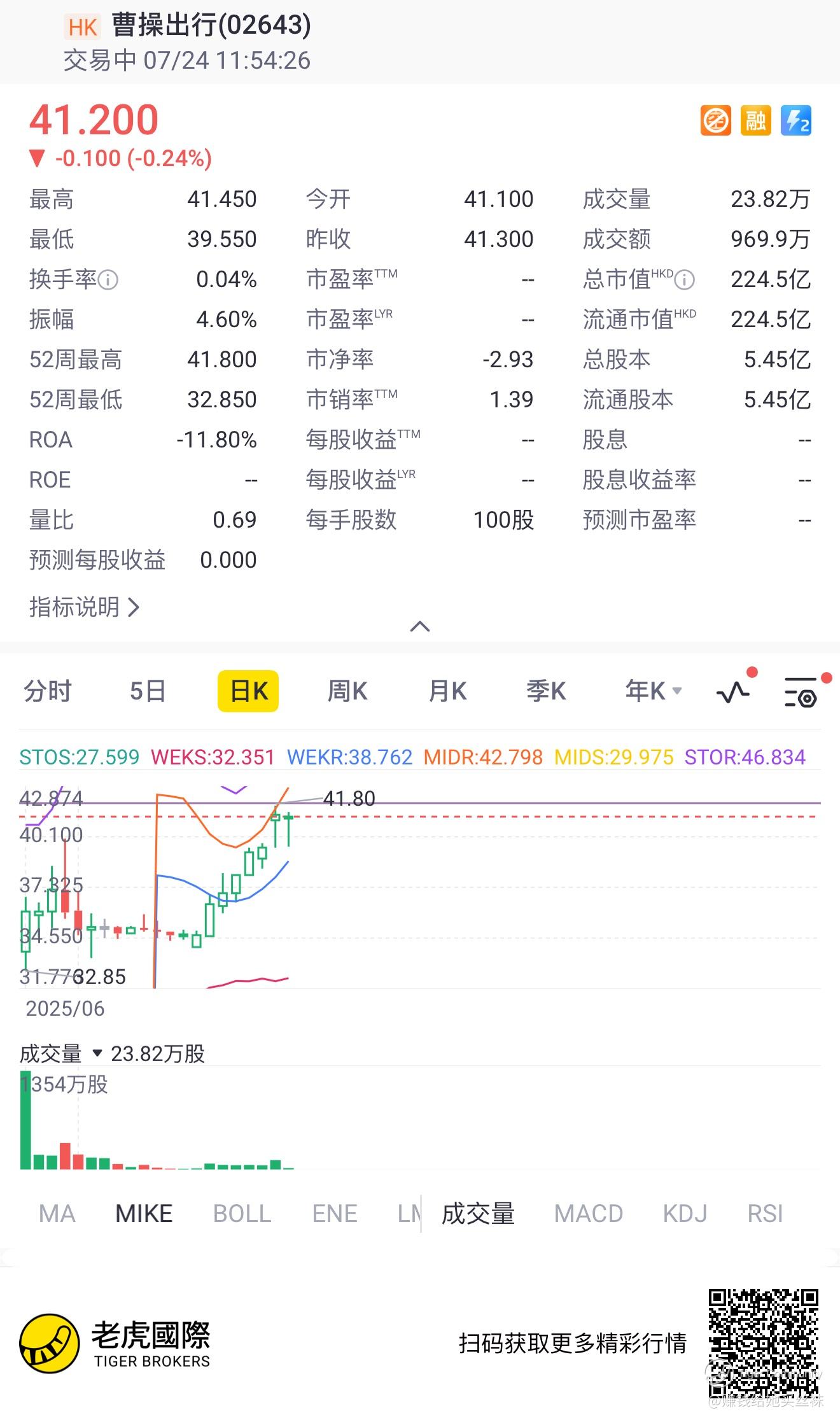Switch to the 5日 chart
Image resolution: width=840 pixels, height=1420 pixels.
[148, 691]
